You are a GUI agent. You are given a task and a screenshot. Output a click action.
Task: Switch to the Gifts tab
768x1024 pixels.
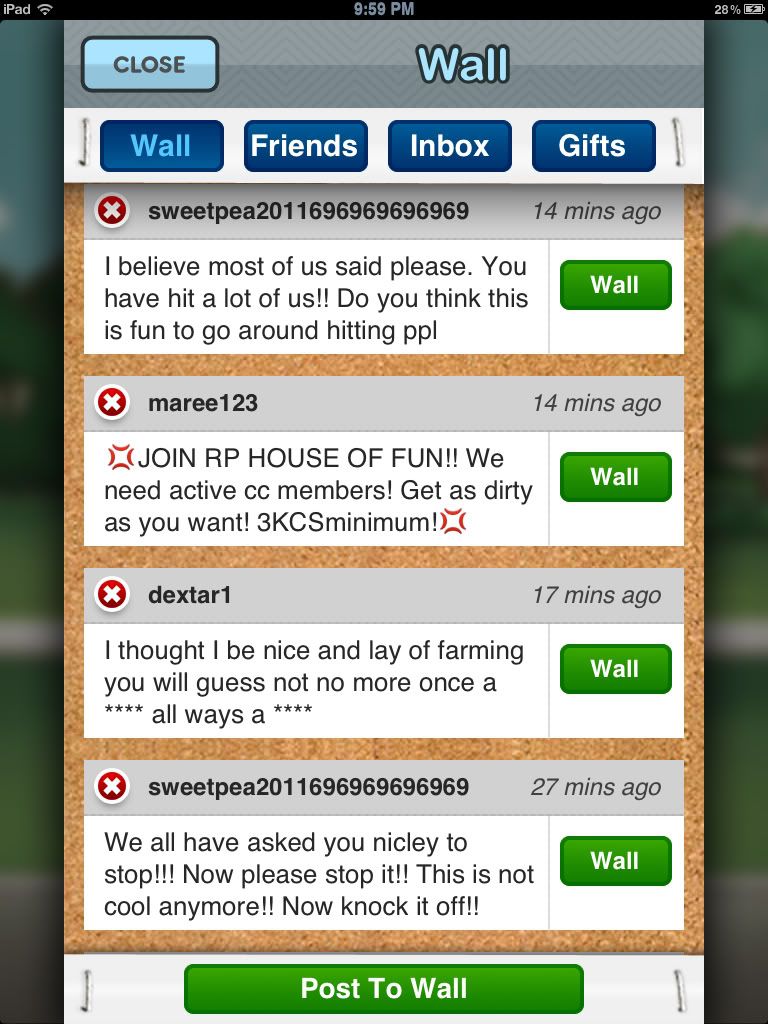point(593,146)
